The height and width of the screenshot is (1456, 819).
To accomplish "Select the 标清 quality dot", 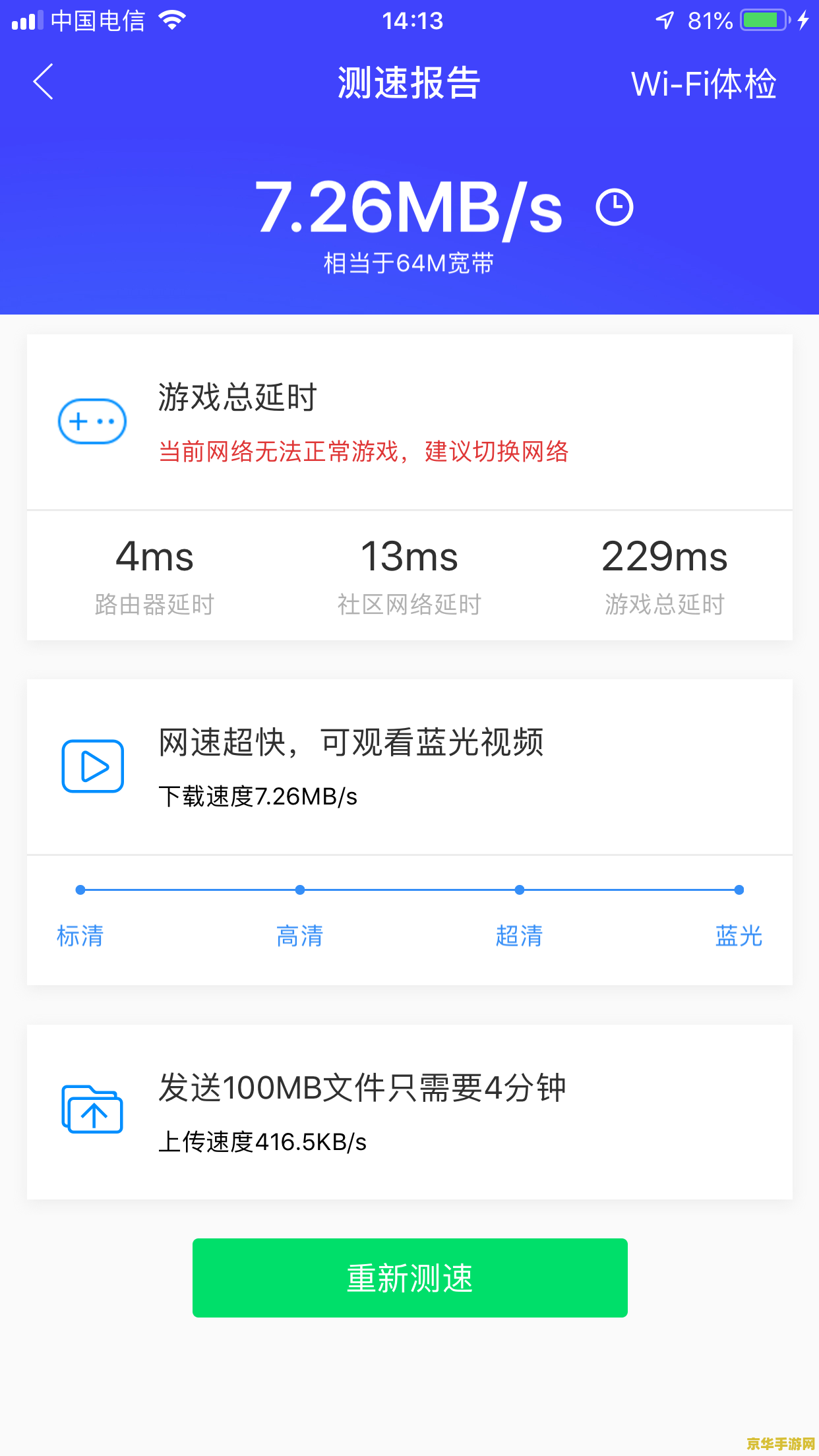I will (x=81, y=890).
